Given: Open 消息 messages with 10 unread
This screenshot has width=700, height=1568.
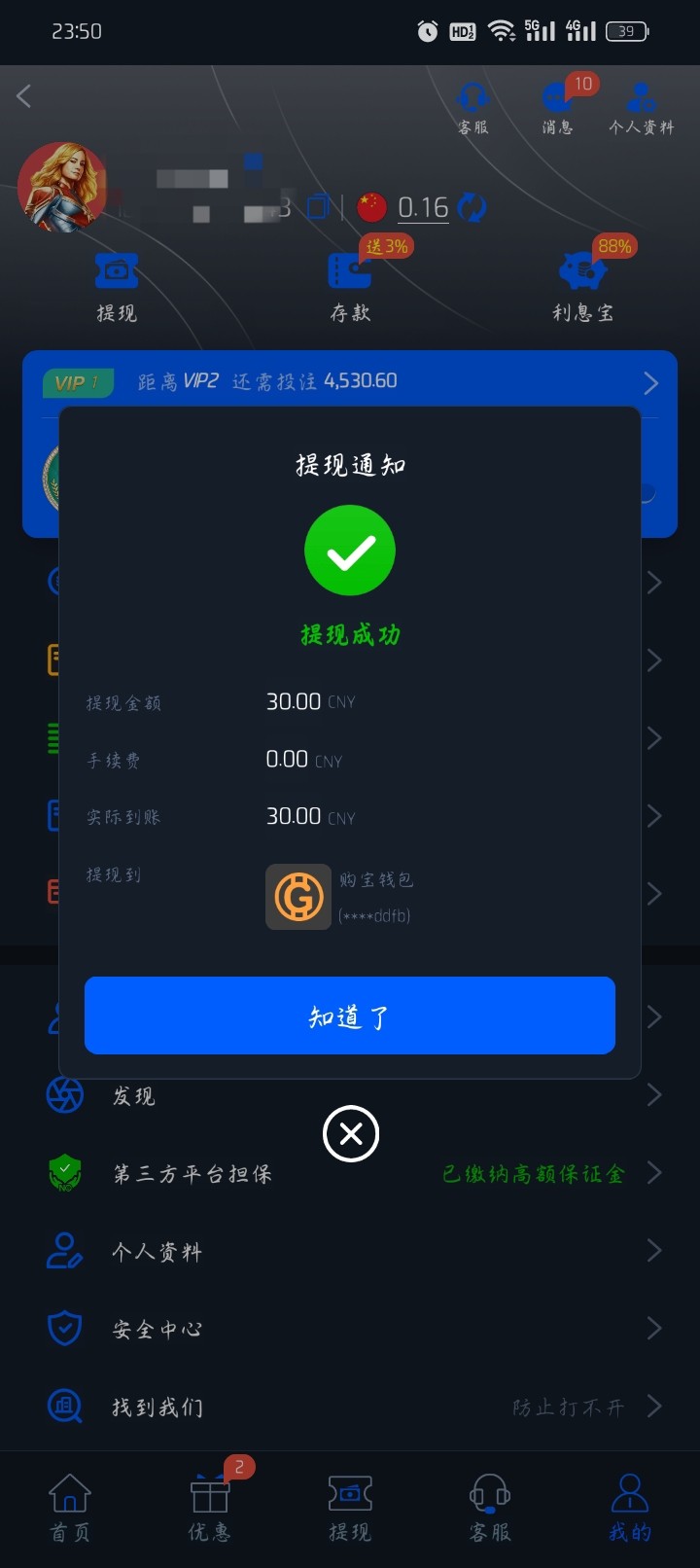Looking at the screenshot, I should coord(558,107).
